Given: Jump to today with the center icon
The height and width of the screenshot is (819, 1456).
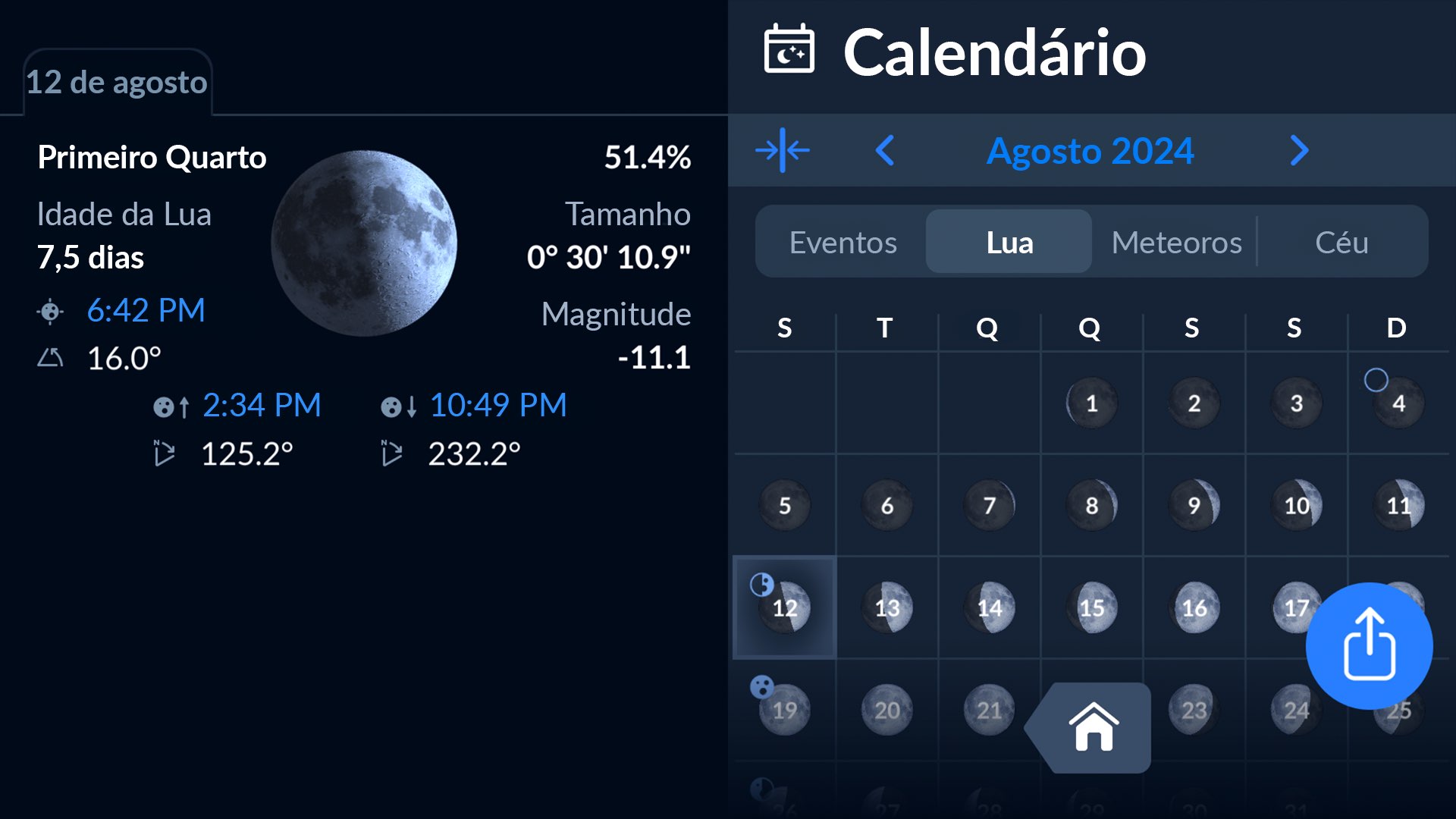Looking at the screenshot, I should coord(783,150).
